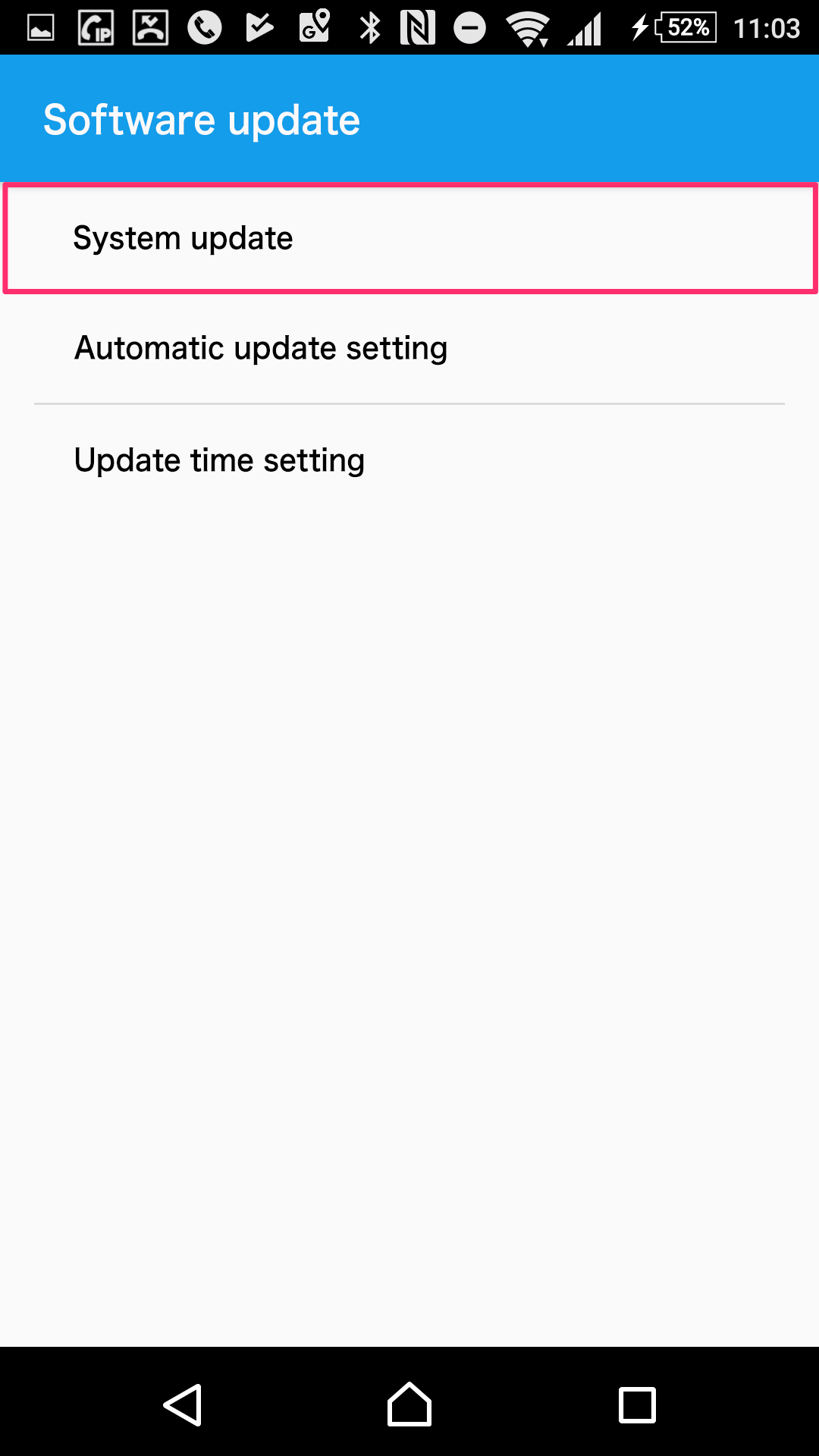The image size is (819, 1456).
Task: Open Automatic update setting
Action: click(x=409, y=348)
